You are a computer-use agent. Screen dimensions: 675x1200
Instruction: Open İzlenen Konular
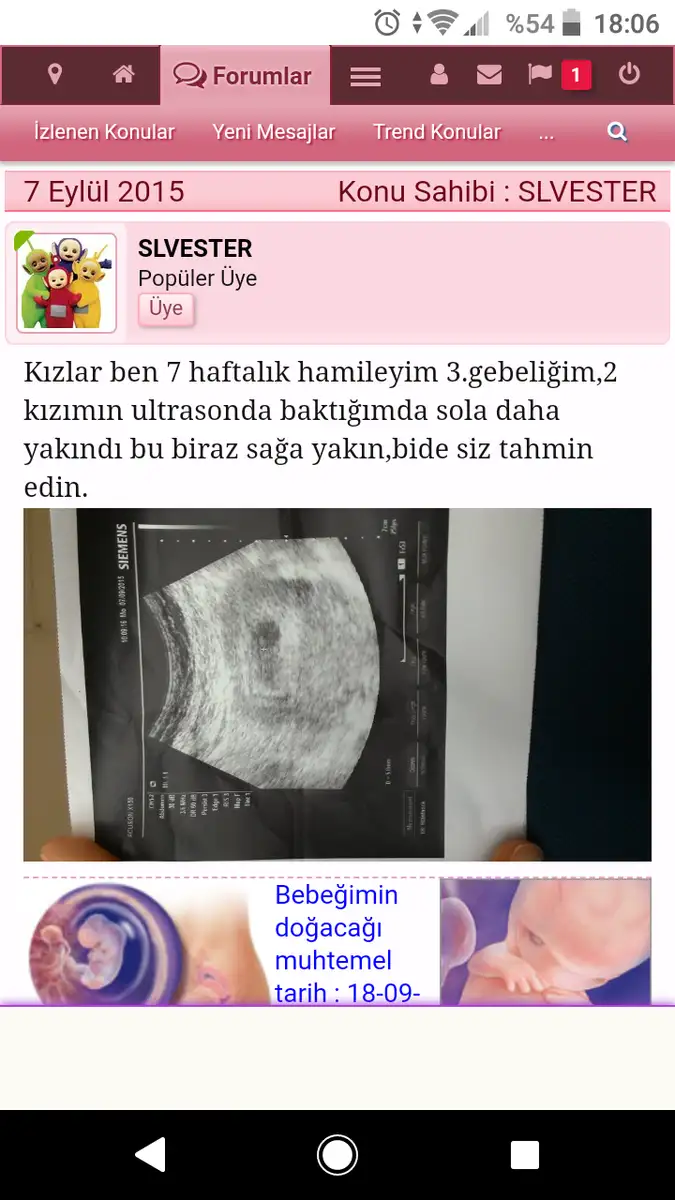(104, 132)
